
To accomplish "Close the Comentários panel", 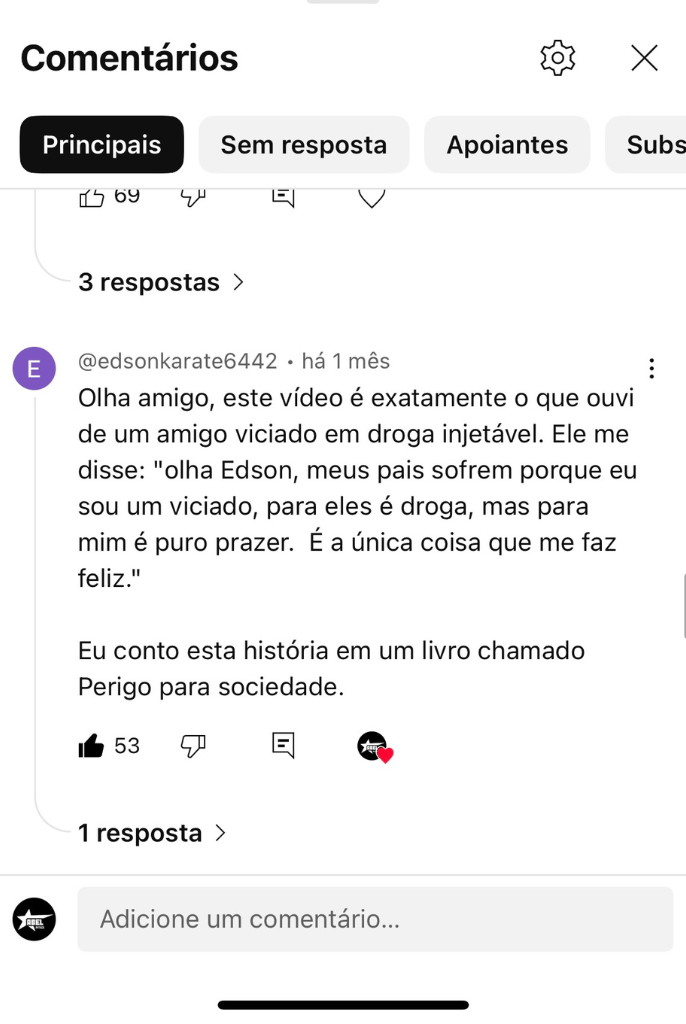I will 644,58.
